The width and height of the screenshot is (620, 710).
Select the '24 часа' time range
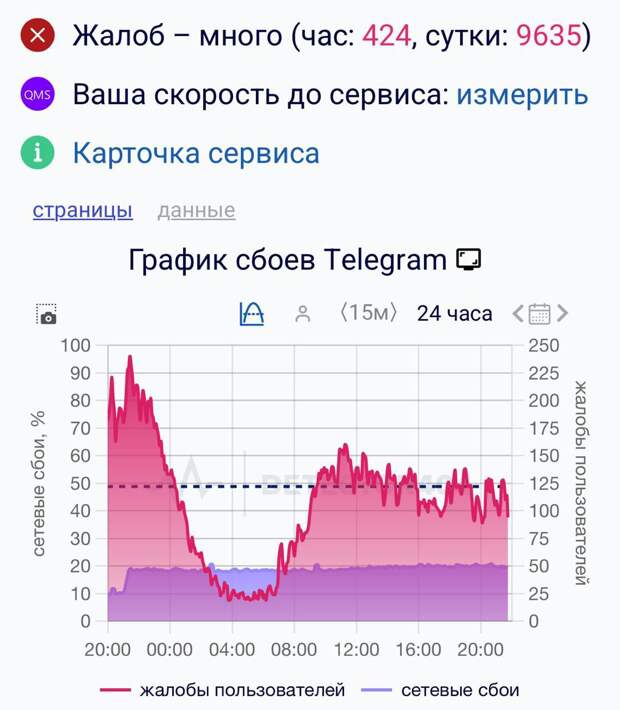(x=454, y=314)
